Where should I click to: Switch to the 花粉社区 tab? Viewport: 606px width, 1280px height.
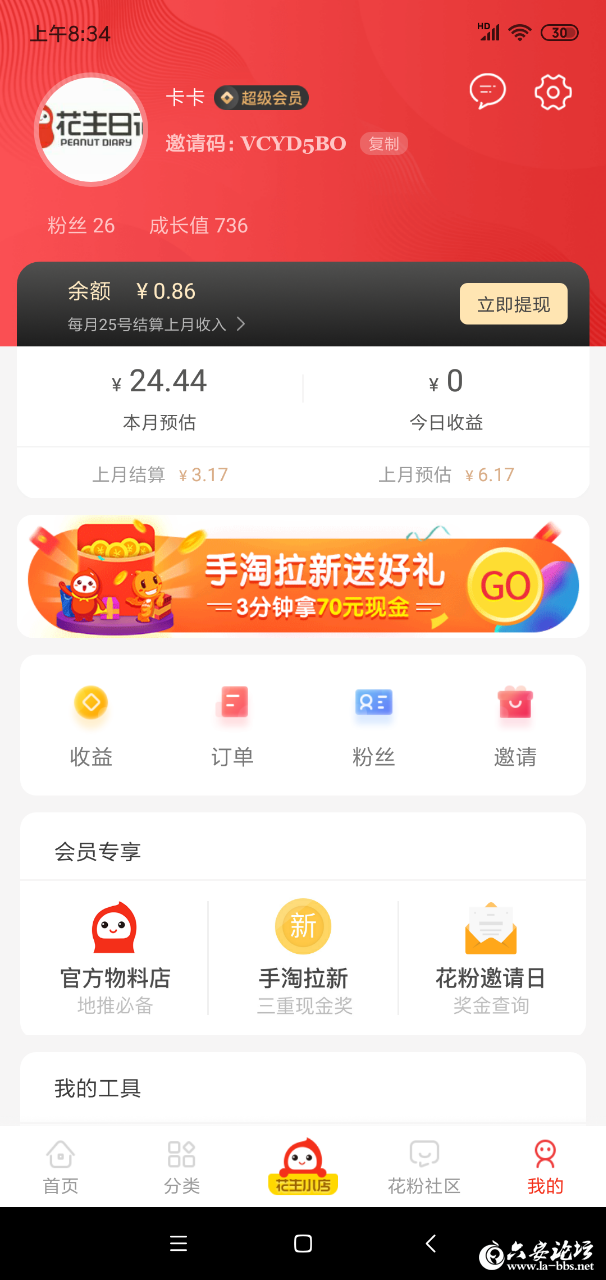(424, 1167)
